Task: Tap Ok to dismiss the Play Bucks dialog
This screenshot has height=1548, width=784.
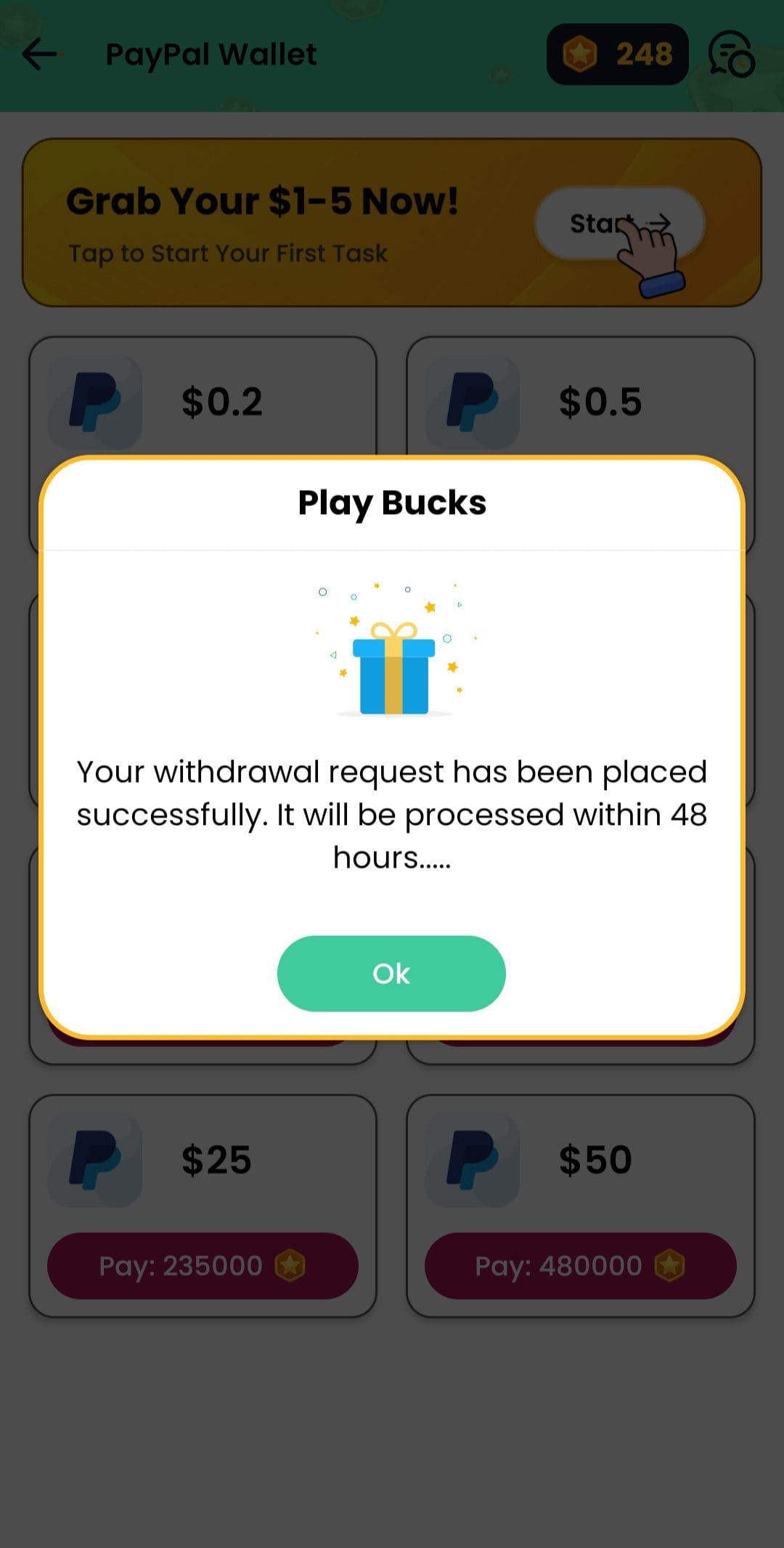Action: click(391, 974)
